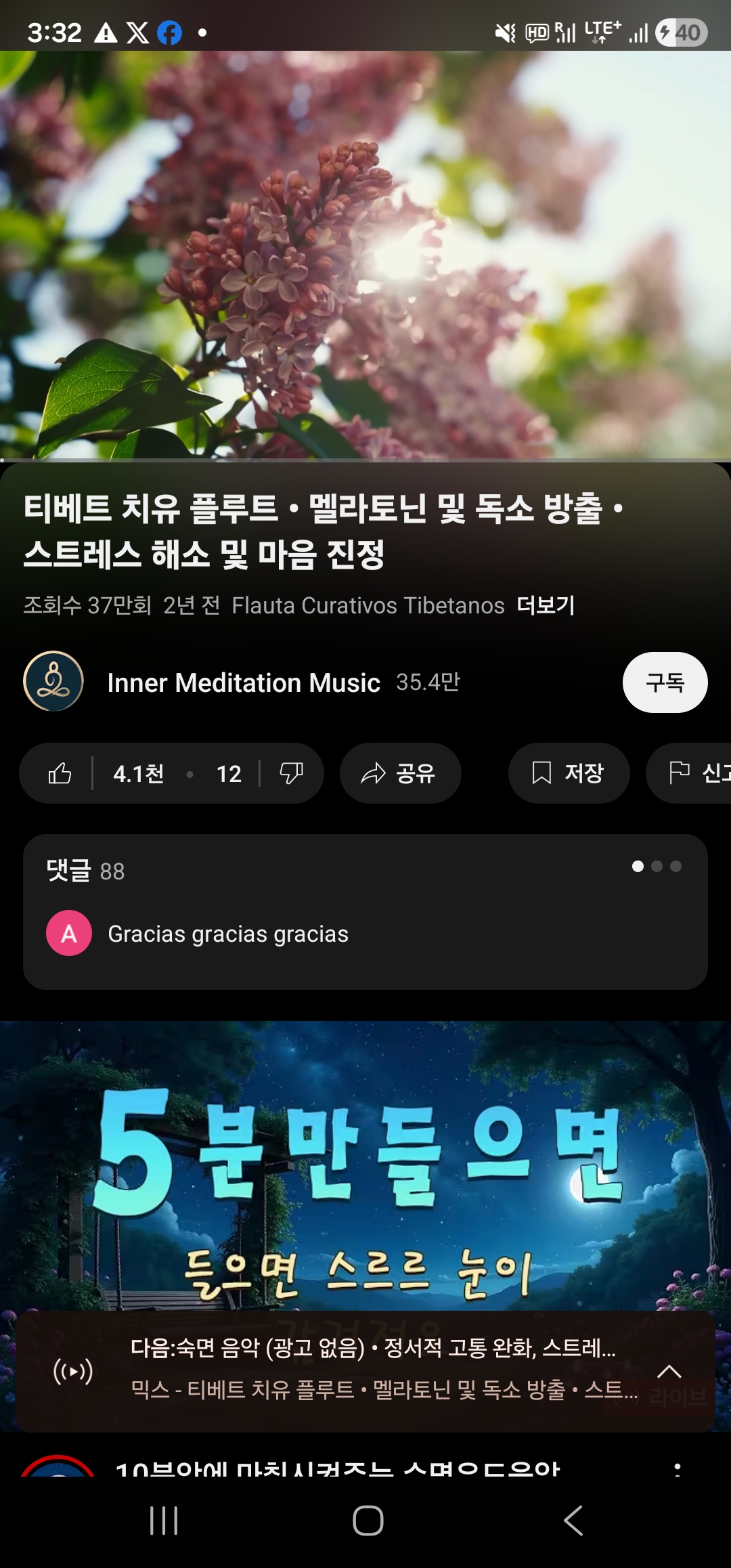Screen dimensions: 731x1568
Task: Subscribe with the 구독 button
Action: (665, 682)
